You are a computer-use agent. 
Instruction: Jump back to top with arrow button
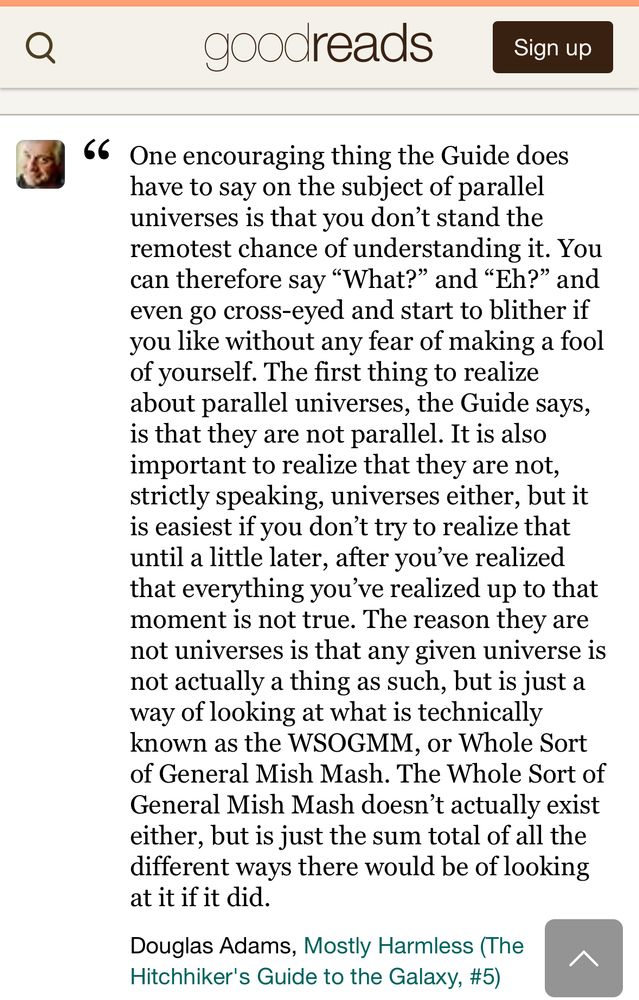[583, 958]
